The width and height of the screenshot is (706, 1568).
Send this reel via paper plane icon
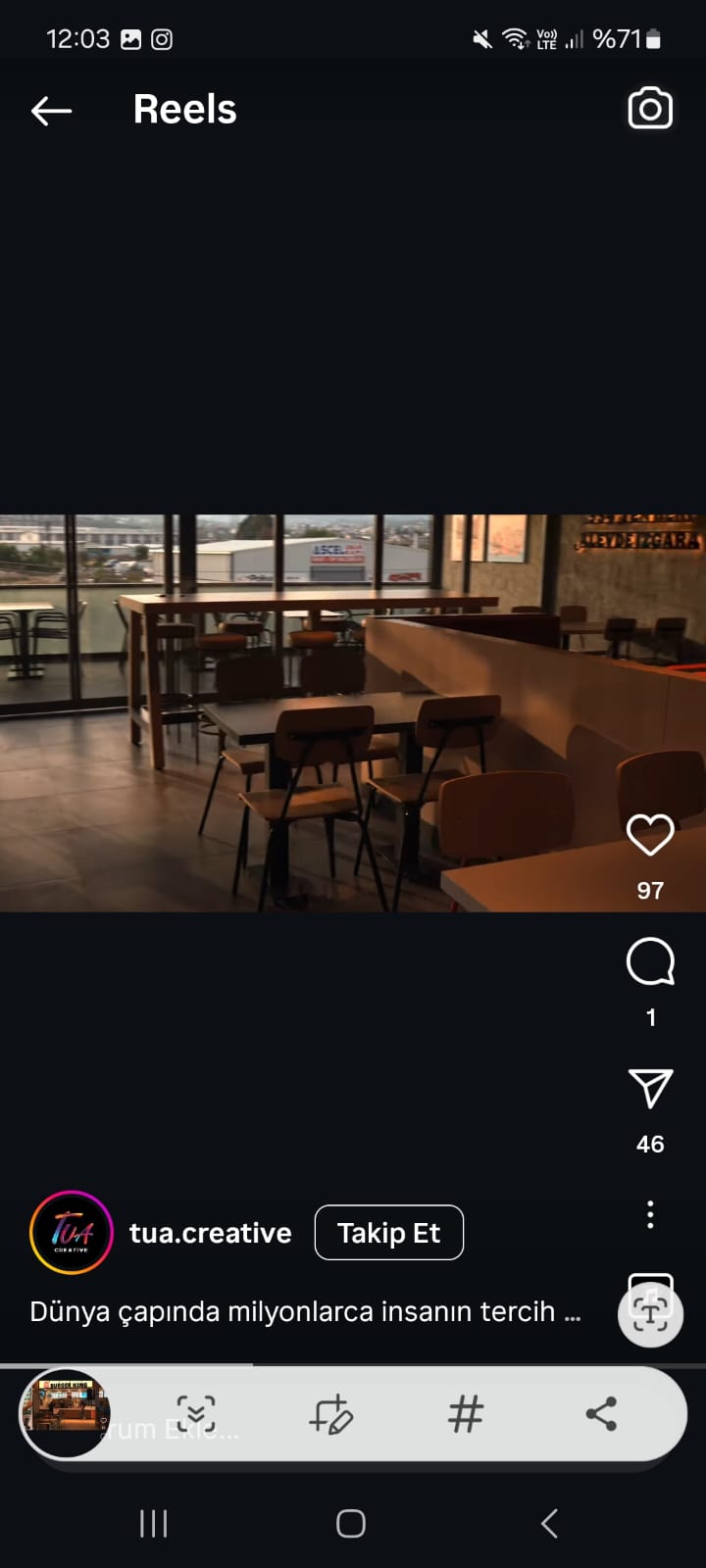point(650,1089)
